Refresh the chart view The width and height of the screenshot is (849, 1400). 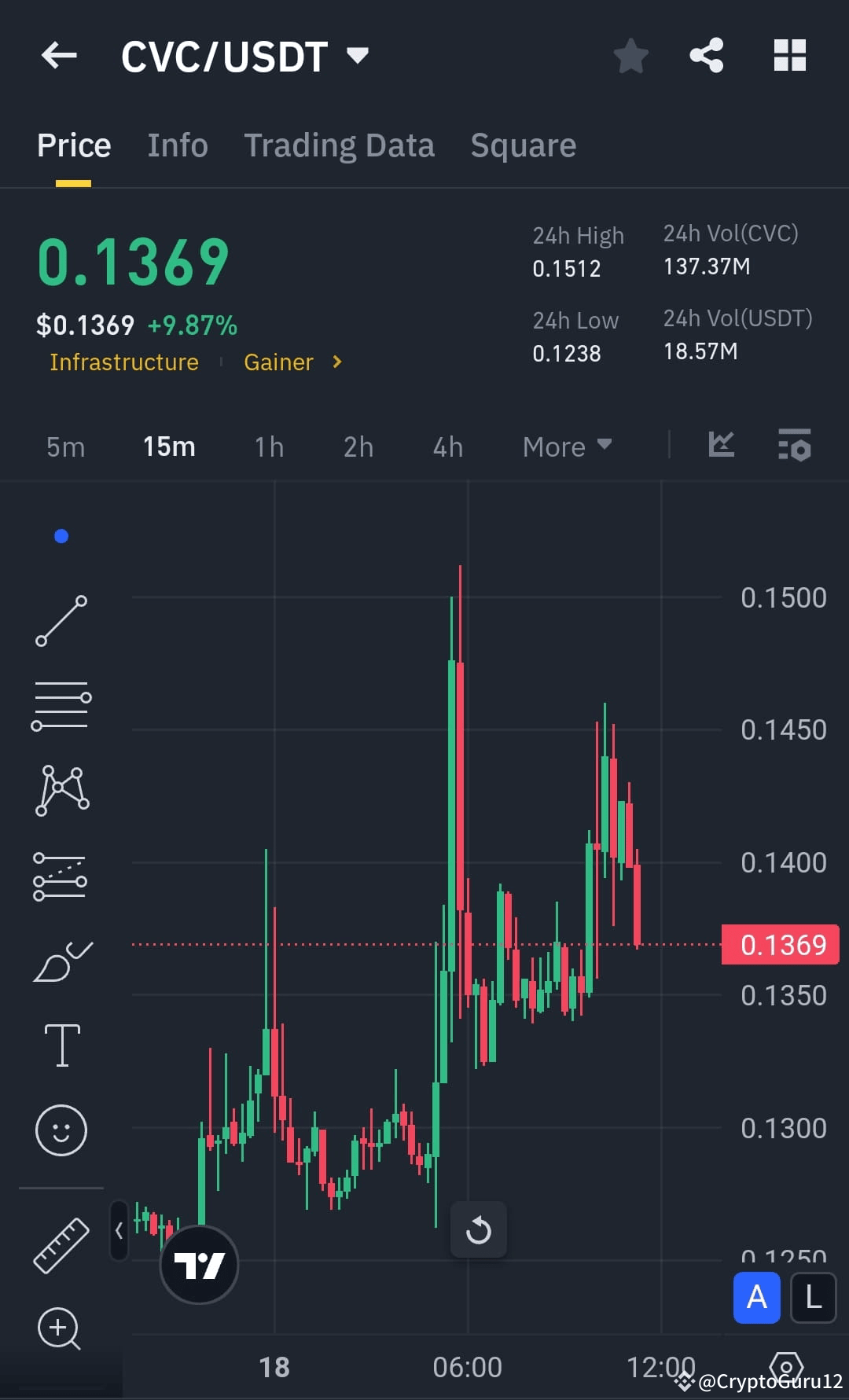pyautogui.click(x=480, y=1229)
